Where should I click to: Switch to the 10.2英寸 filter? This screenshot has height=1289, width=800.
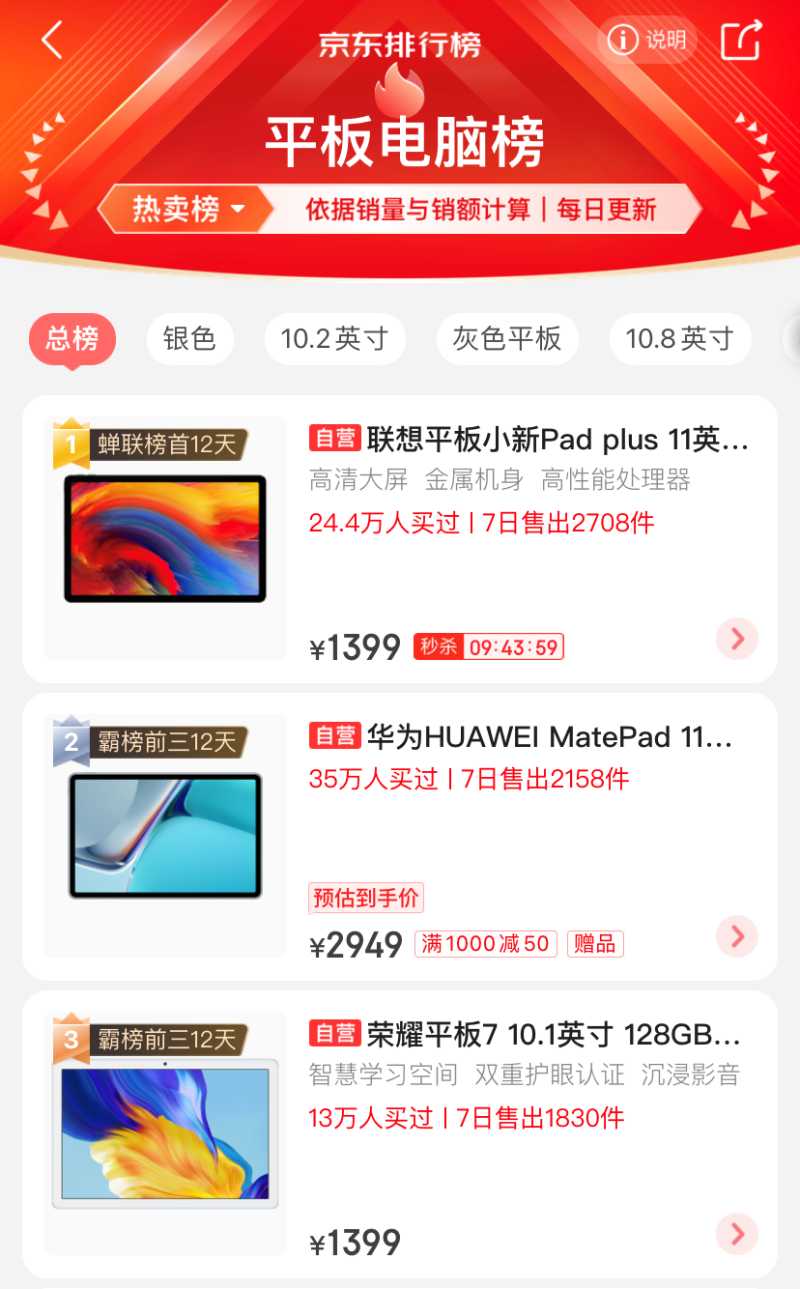pyautogui.click(x=334, y=339)
